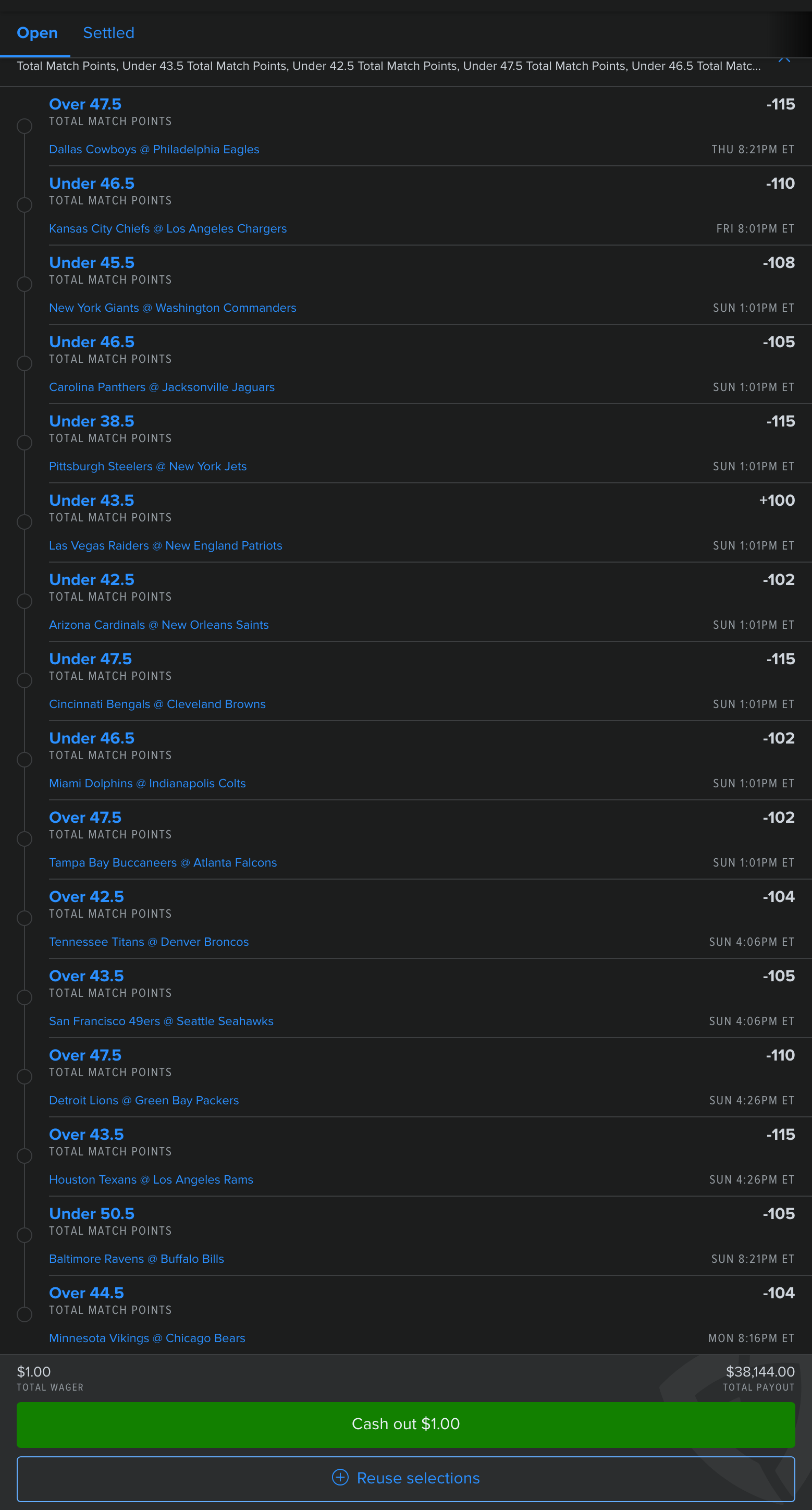Open Arizona Cardinals @ New Orleans Saints

[159, 625]
